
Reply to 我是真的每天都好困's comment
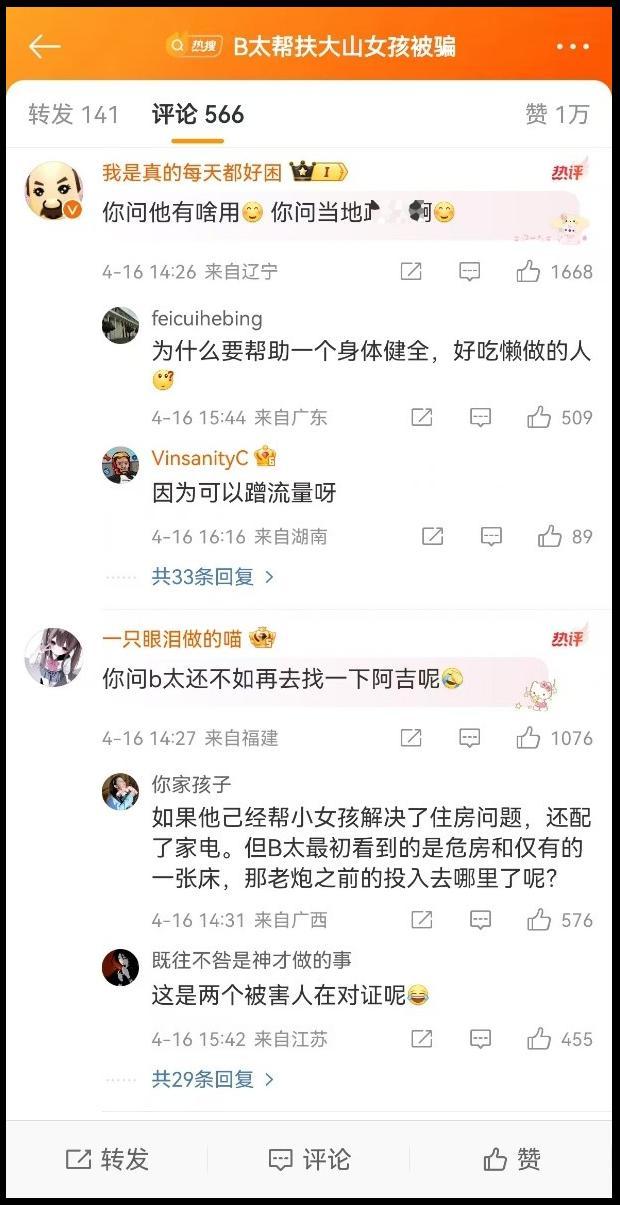click(x=470, y=271)
